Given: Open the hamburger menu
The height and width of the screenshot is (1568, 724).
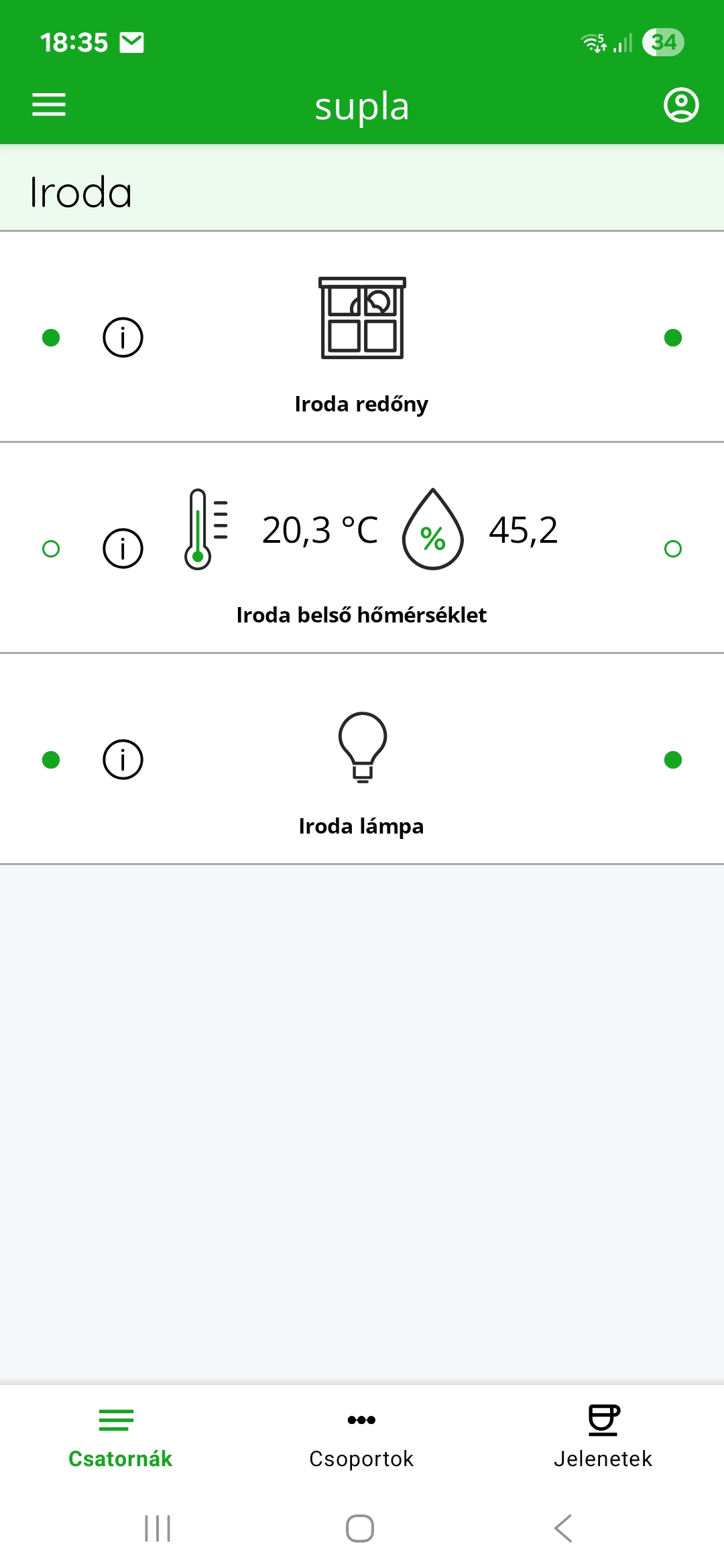Looking at the screenshot, I should [x=48, y=105].
